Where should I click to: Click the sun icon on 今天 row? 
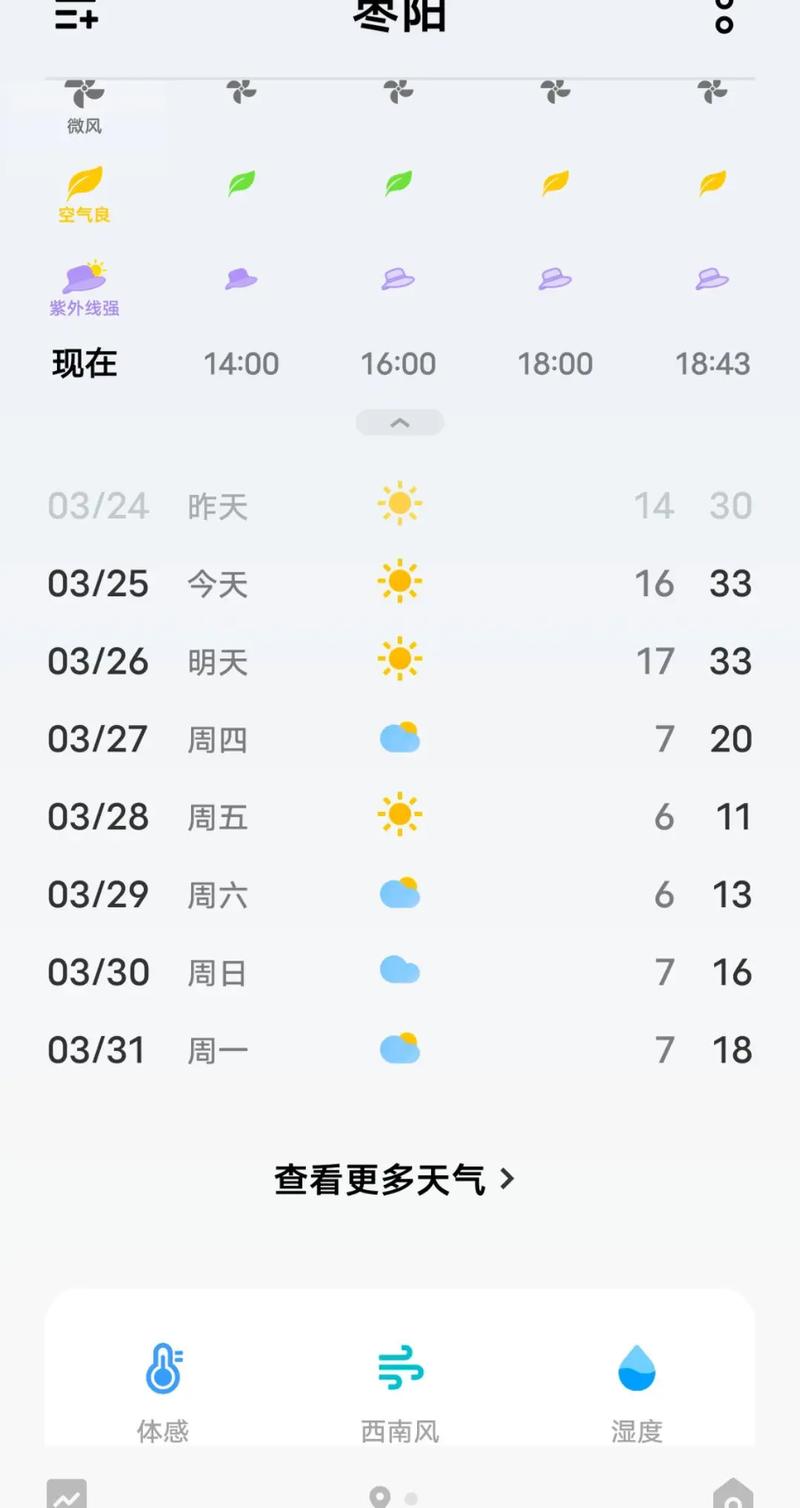click(399, 582)
